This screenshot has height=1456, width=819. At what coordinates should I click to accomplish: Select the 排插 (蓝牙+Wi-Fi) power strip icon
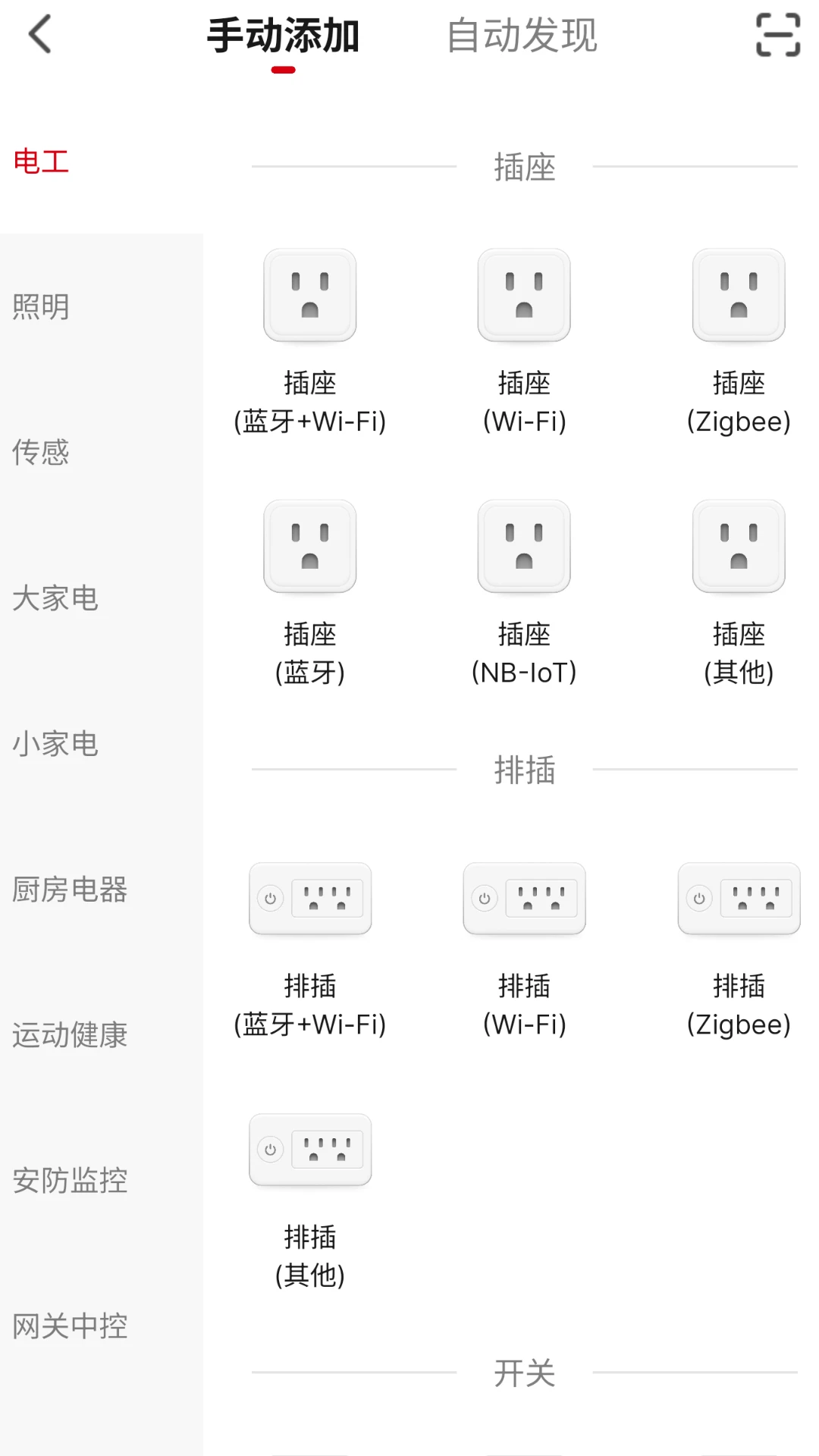[x=310, y=899]
